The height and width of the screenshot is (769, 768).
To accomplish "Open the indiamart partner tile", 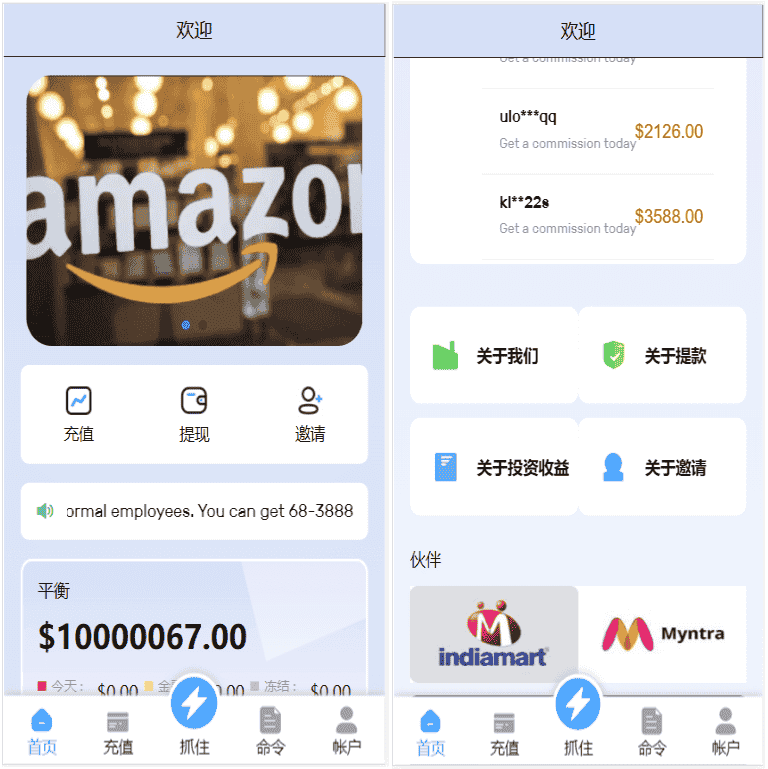I will [x=494, y=634].
